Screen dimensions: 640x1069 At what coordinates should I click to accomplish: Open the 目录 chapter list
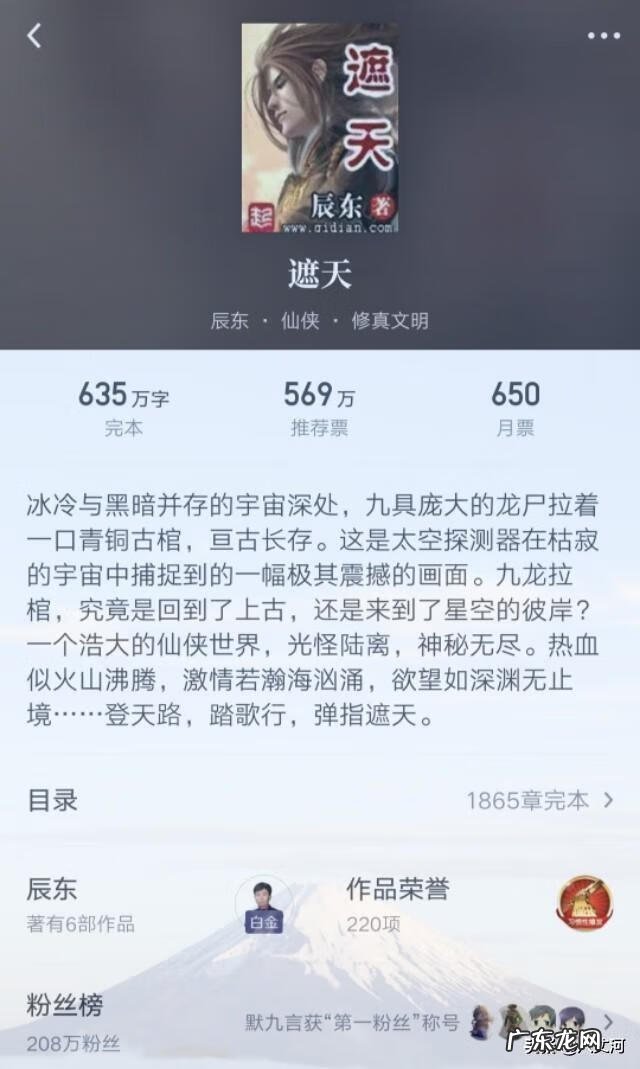[320, 800]
